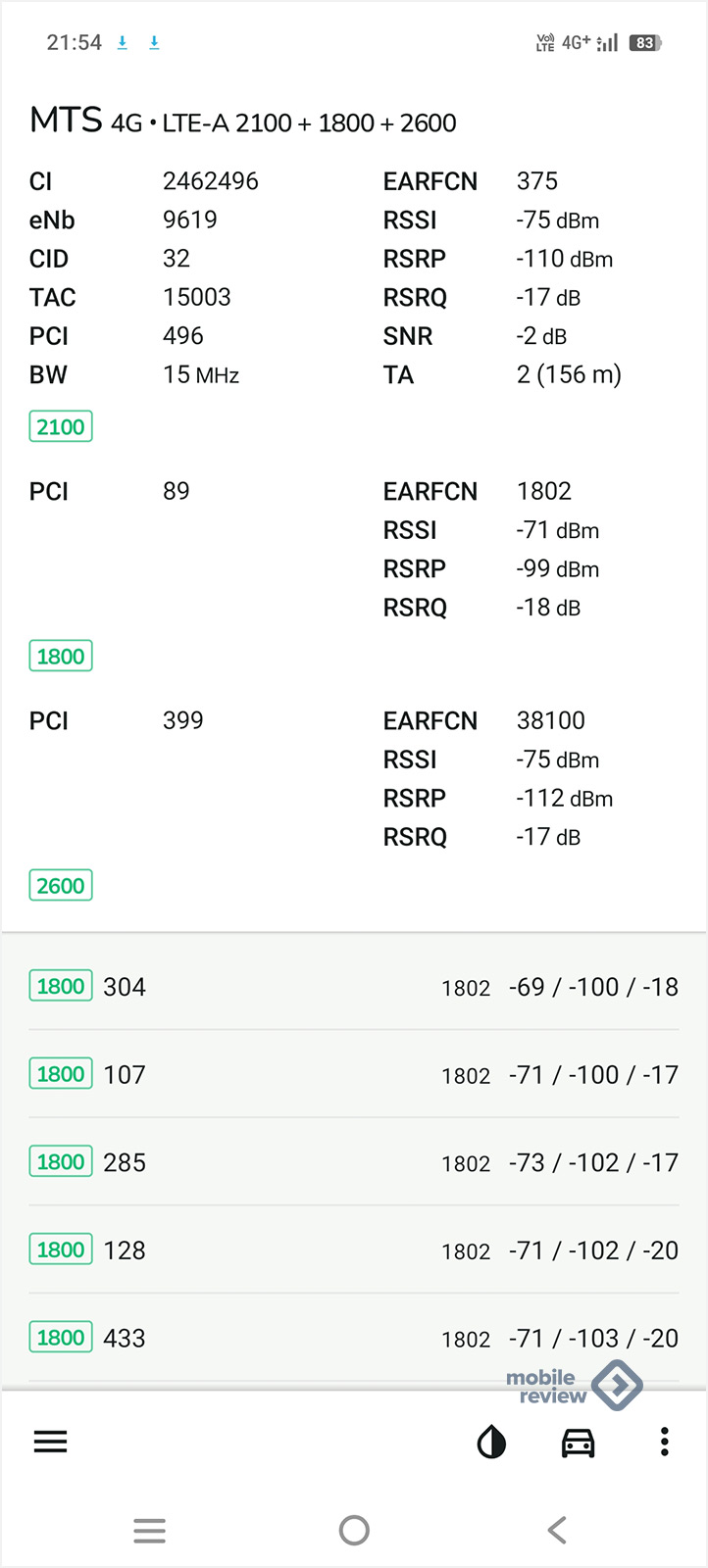Open the hamburger menu
708x1568 pixels.
point(50,1442)
